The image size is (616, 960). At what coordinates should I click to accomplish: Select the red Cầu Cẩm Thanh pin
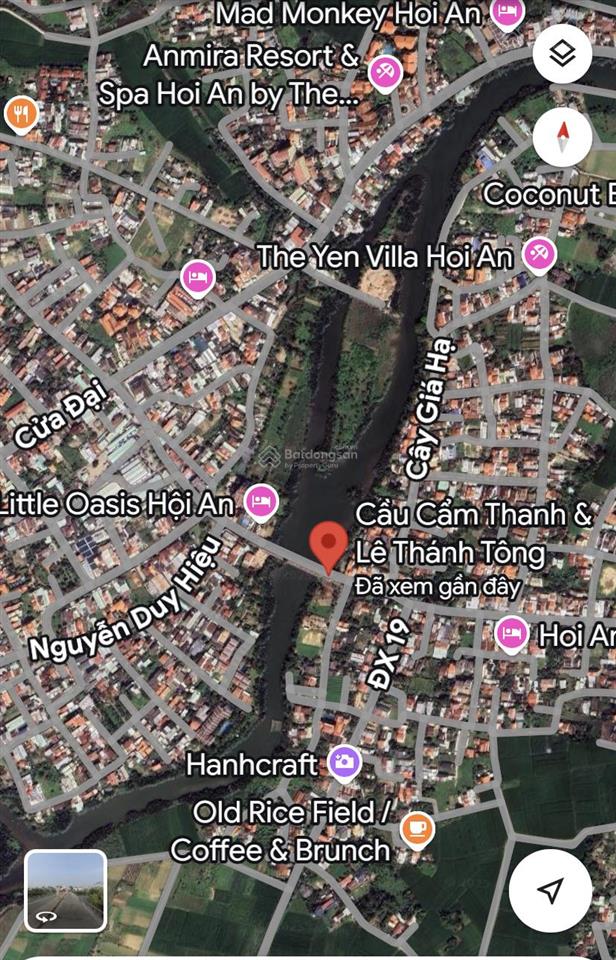(329, 546)
